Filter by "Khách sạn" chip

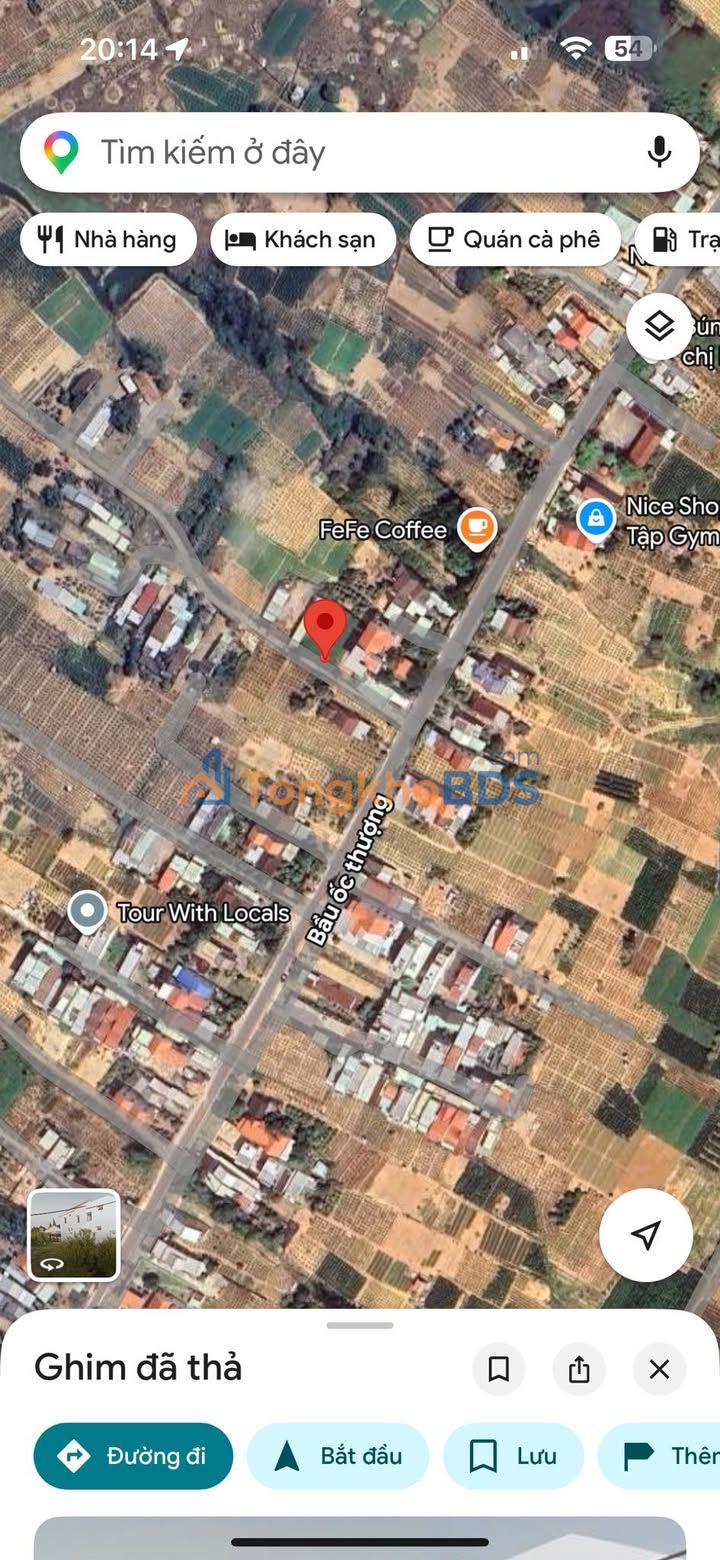coord(303,239)
